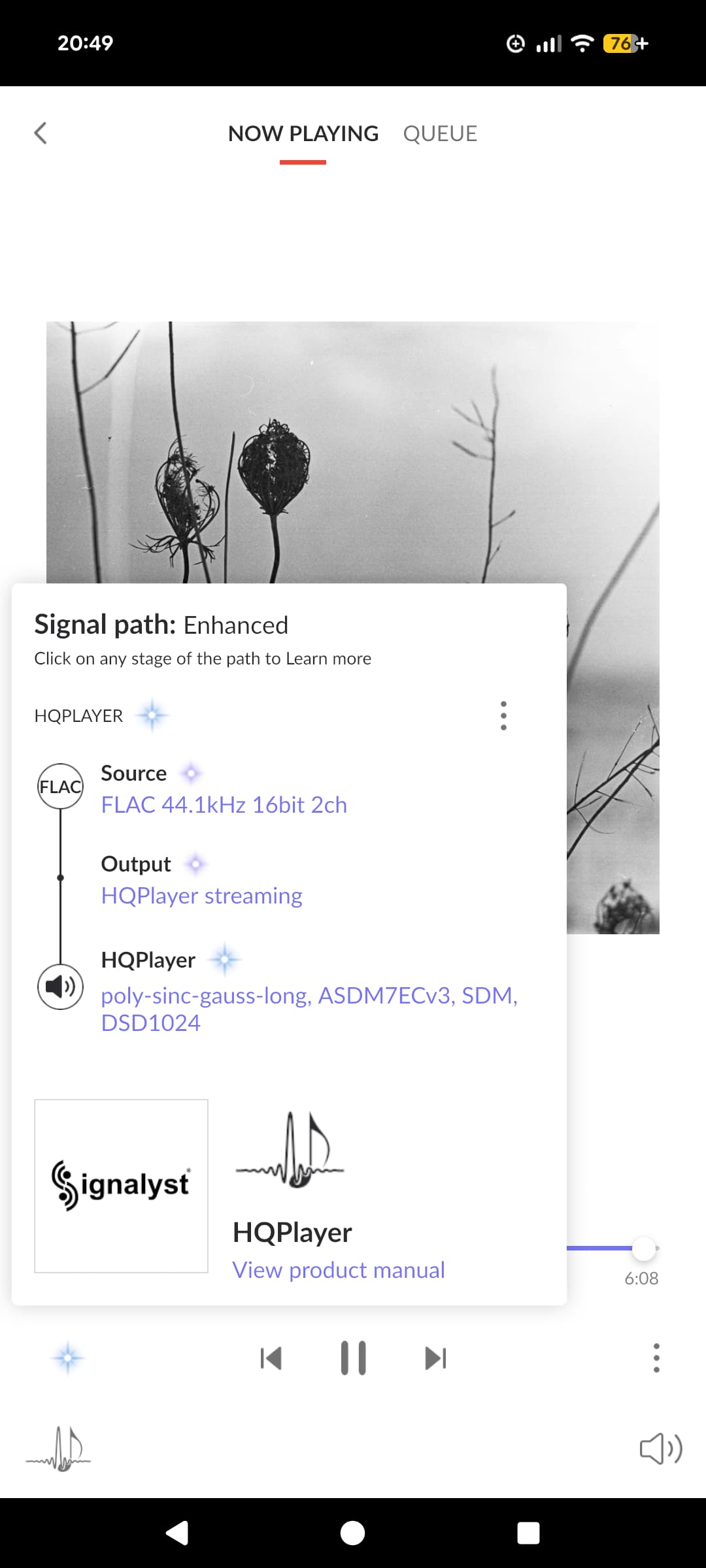The image size is (706, 1568).
Task: Open the track options menu
Action: (656, 1358)
